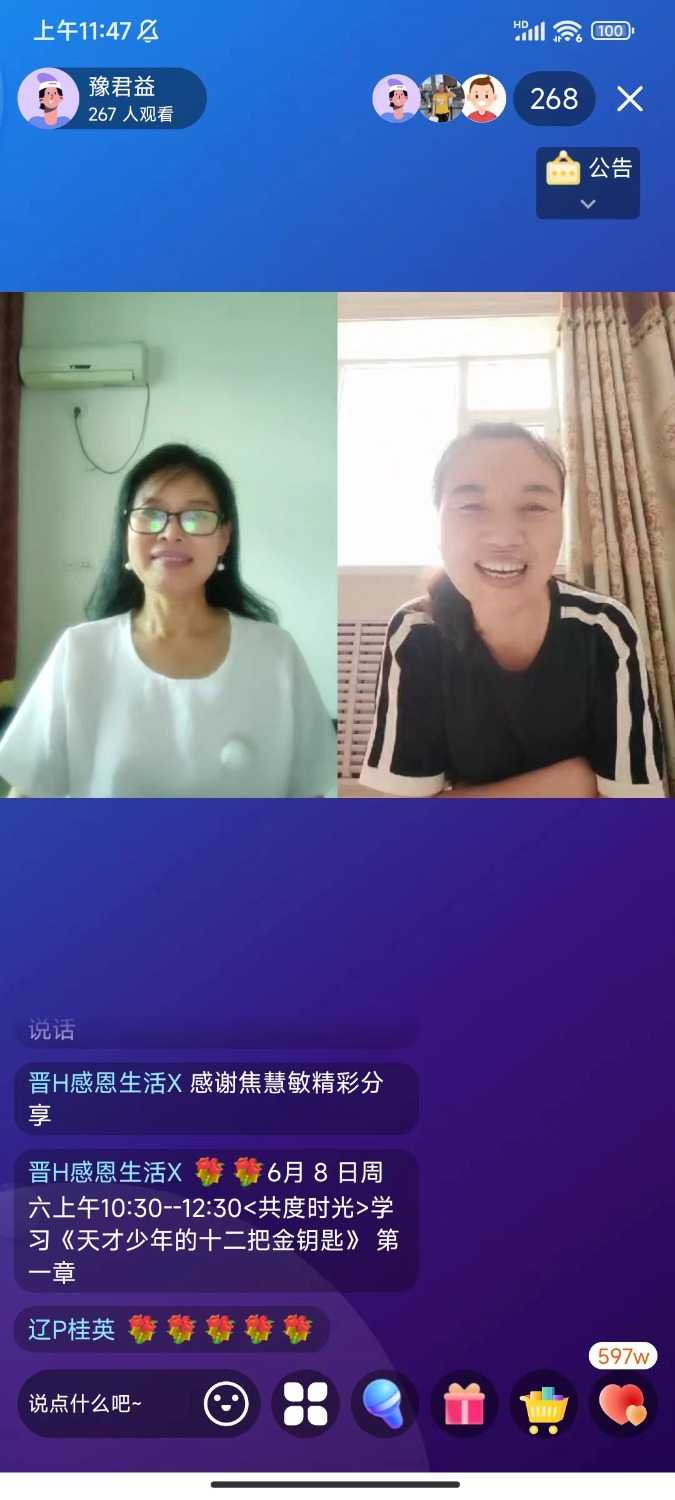
Task: Open 辽P桂英's commenter profile
Action: [x=71, y=1329]
